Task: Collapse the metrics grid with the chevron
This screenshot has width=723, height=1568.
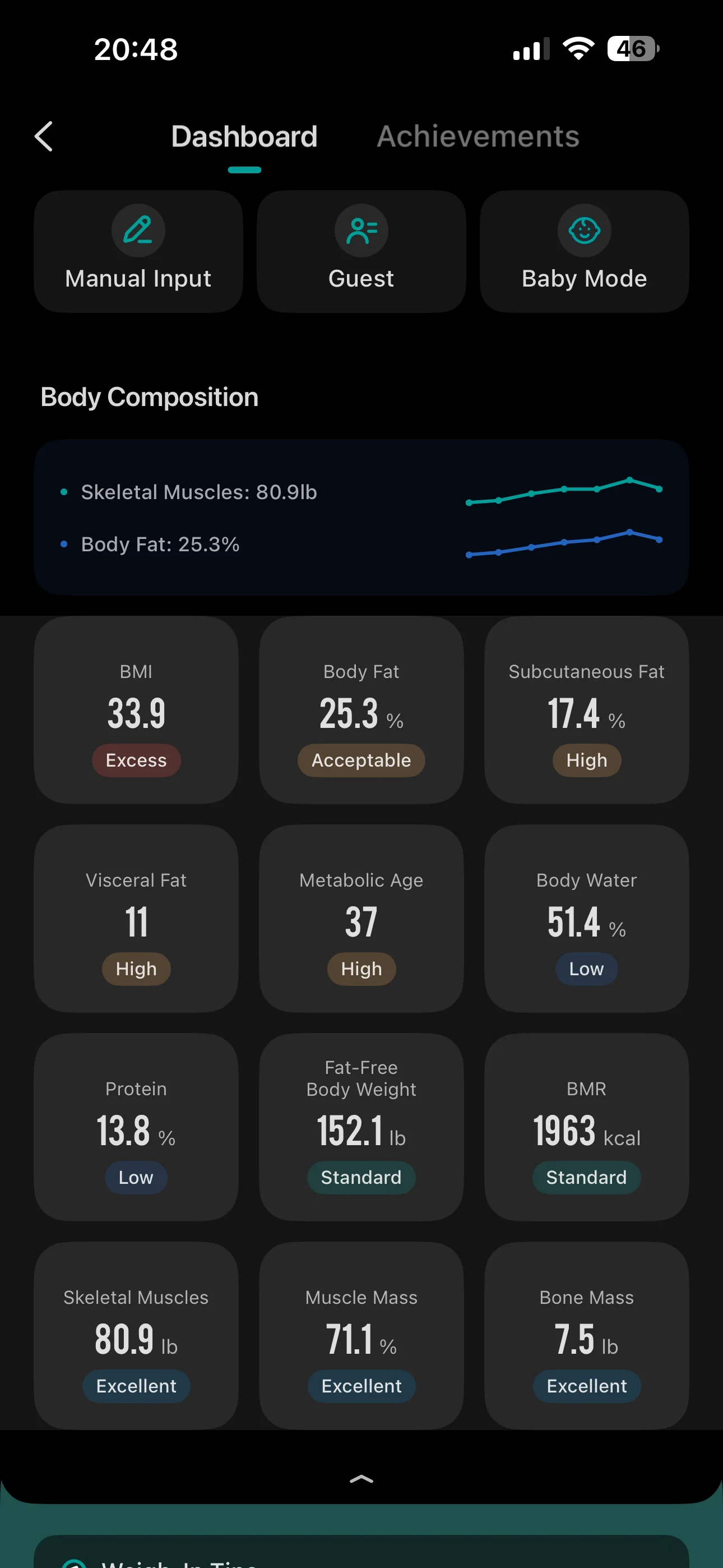Action: coord(361,1478)
